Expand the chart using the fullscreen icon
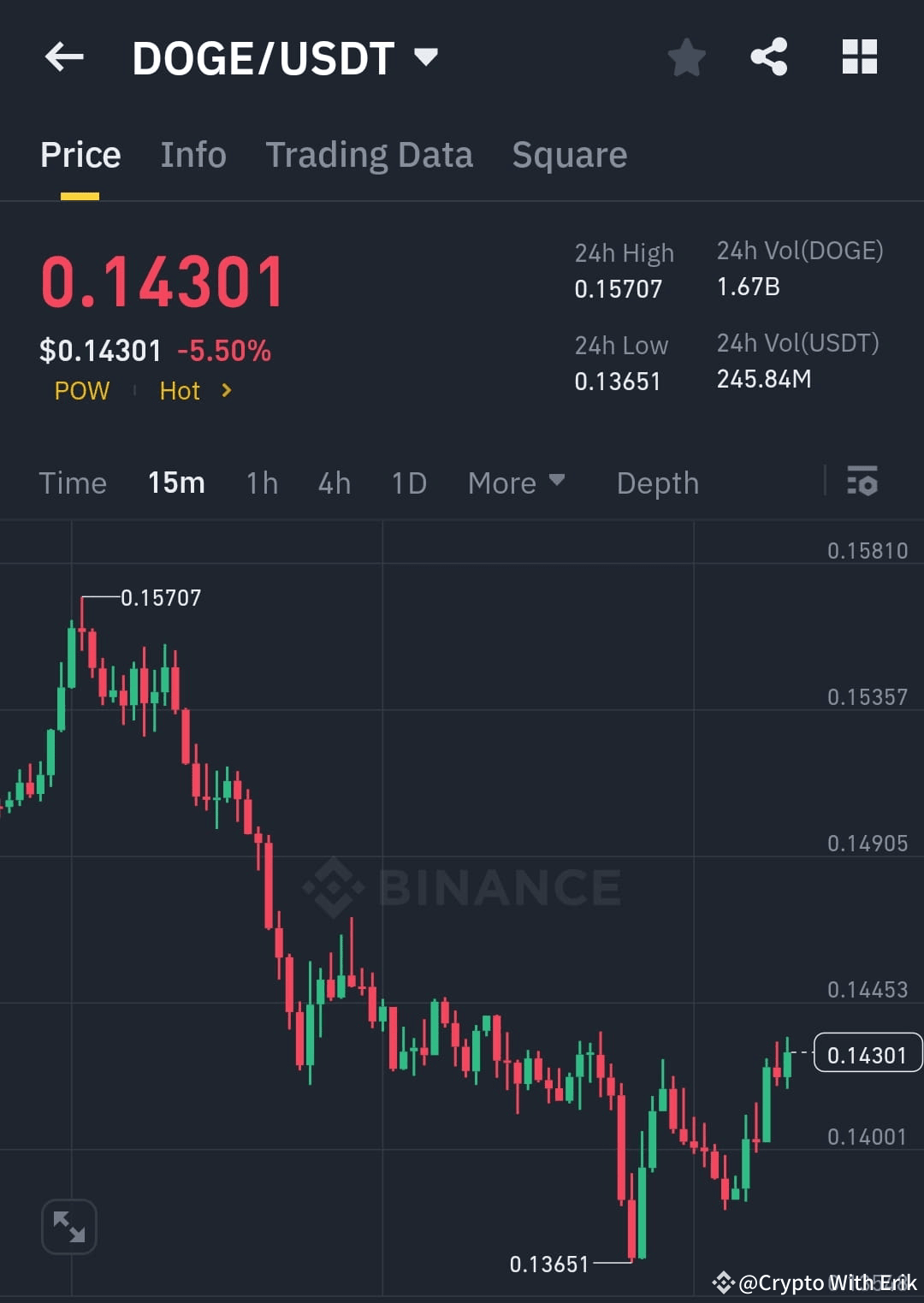Screen dimensions: 924x1303 [x=68, y=1226]
